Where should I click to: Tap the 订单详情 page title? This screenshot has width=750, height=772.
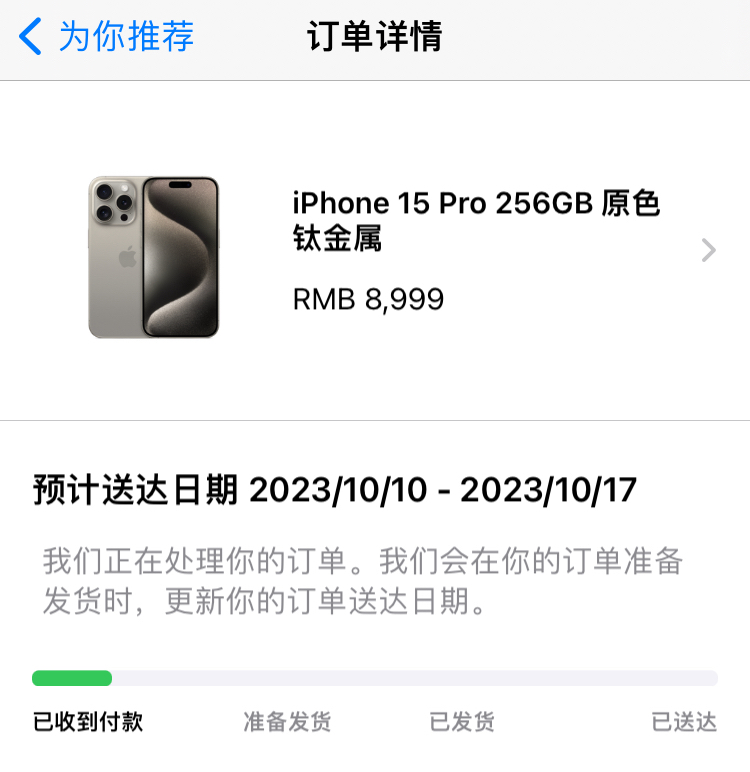tap(375, 36)
